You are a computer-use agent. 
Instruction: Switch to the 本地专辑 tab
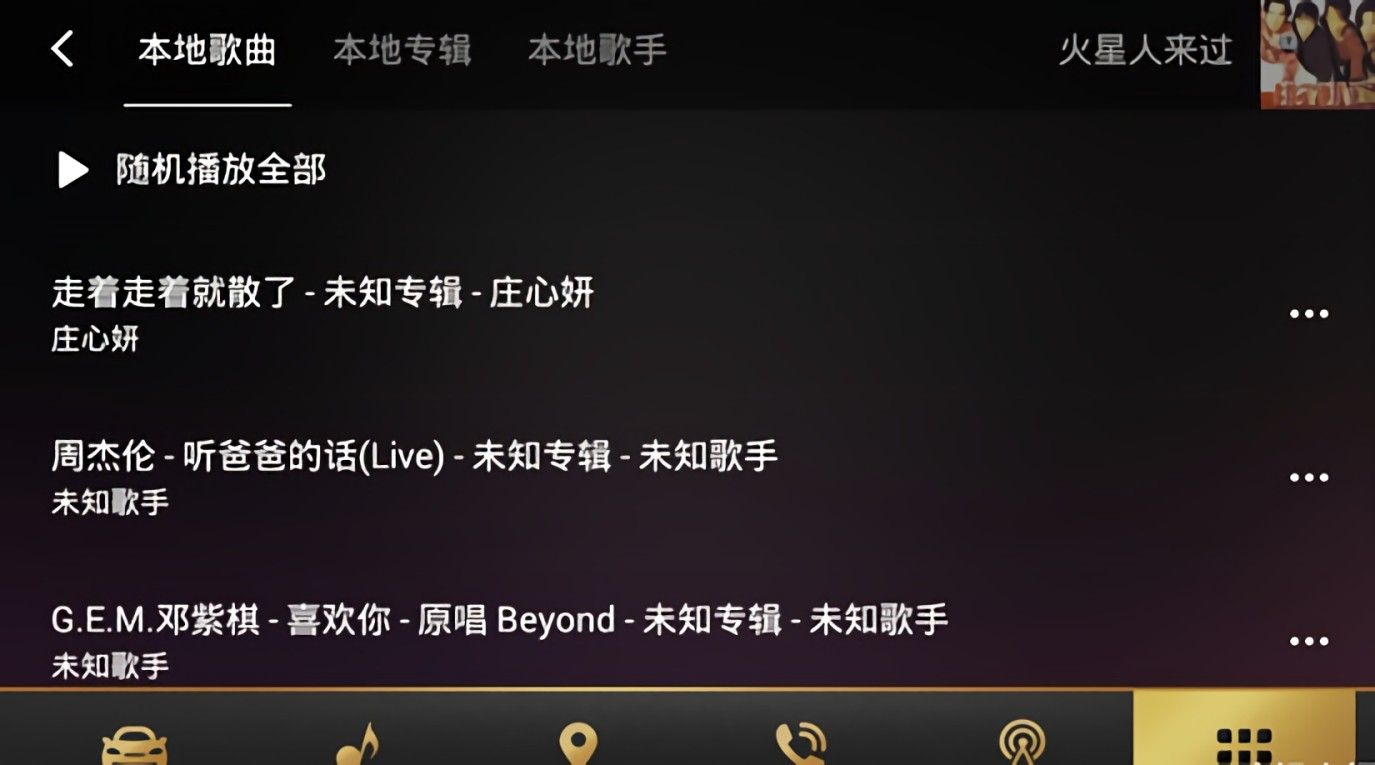401,50
